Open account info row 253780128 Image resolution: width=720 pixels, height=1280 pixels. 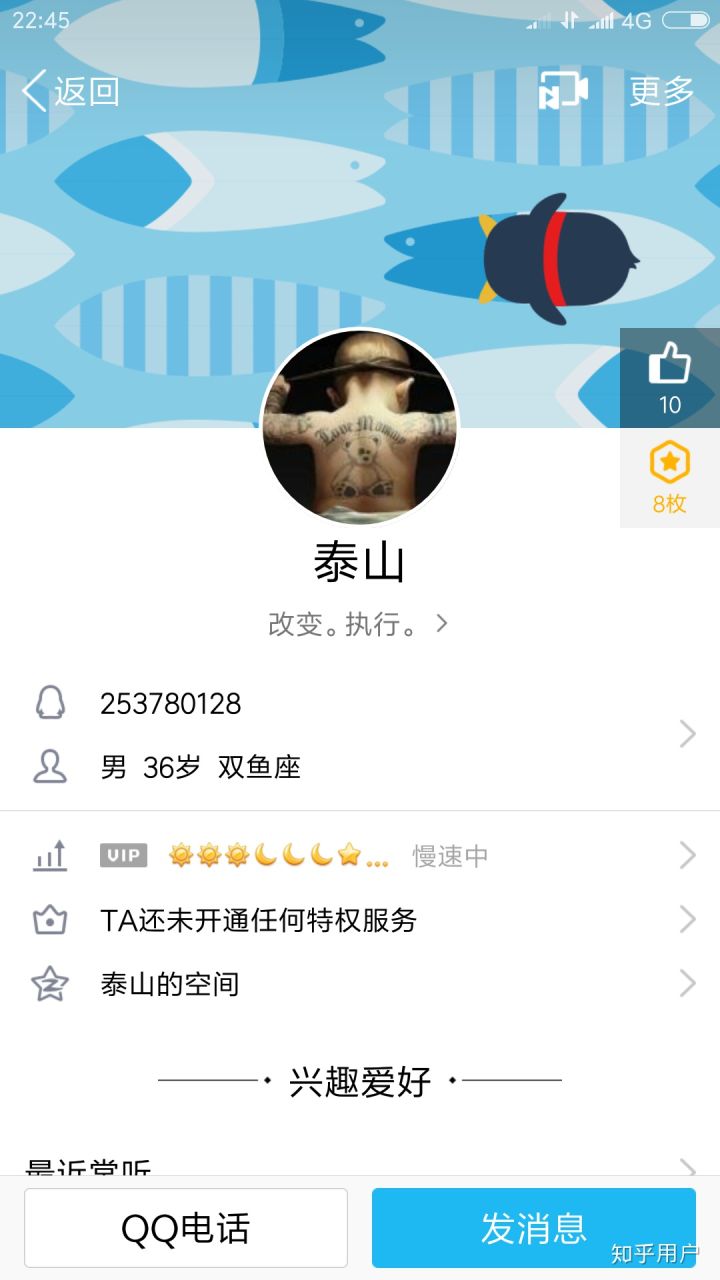point(360,704)
